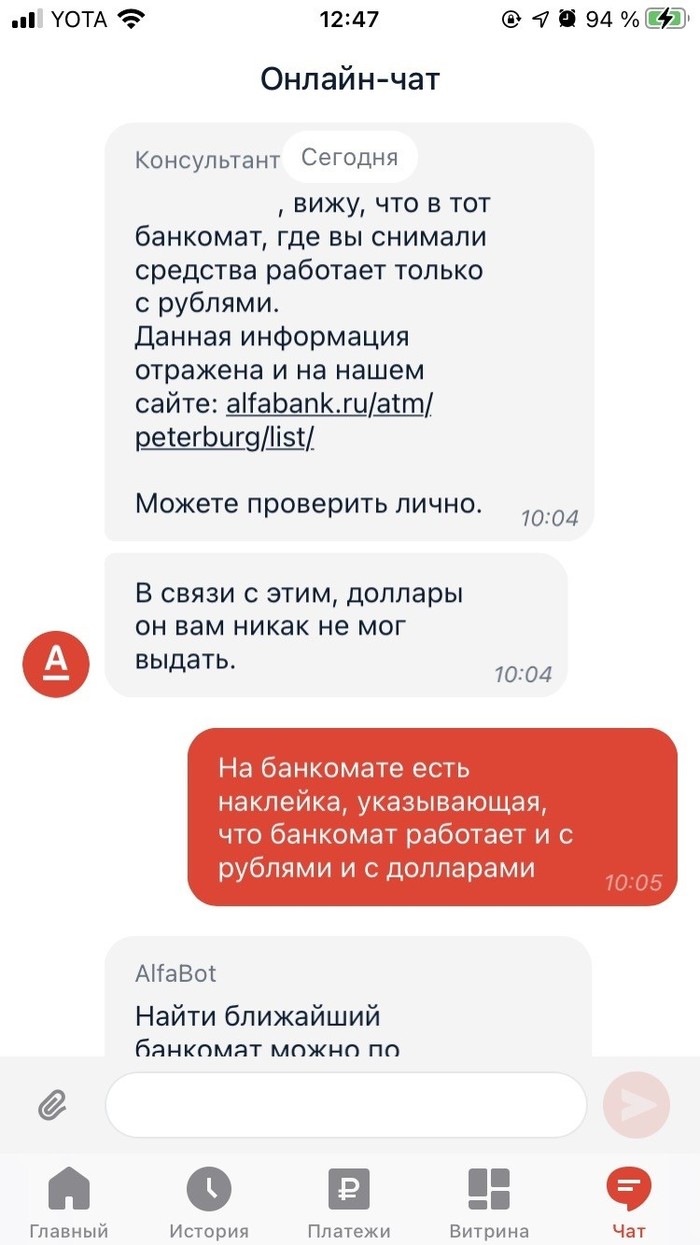Switch to the Главный tab

(69, 1204)
